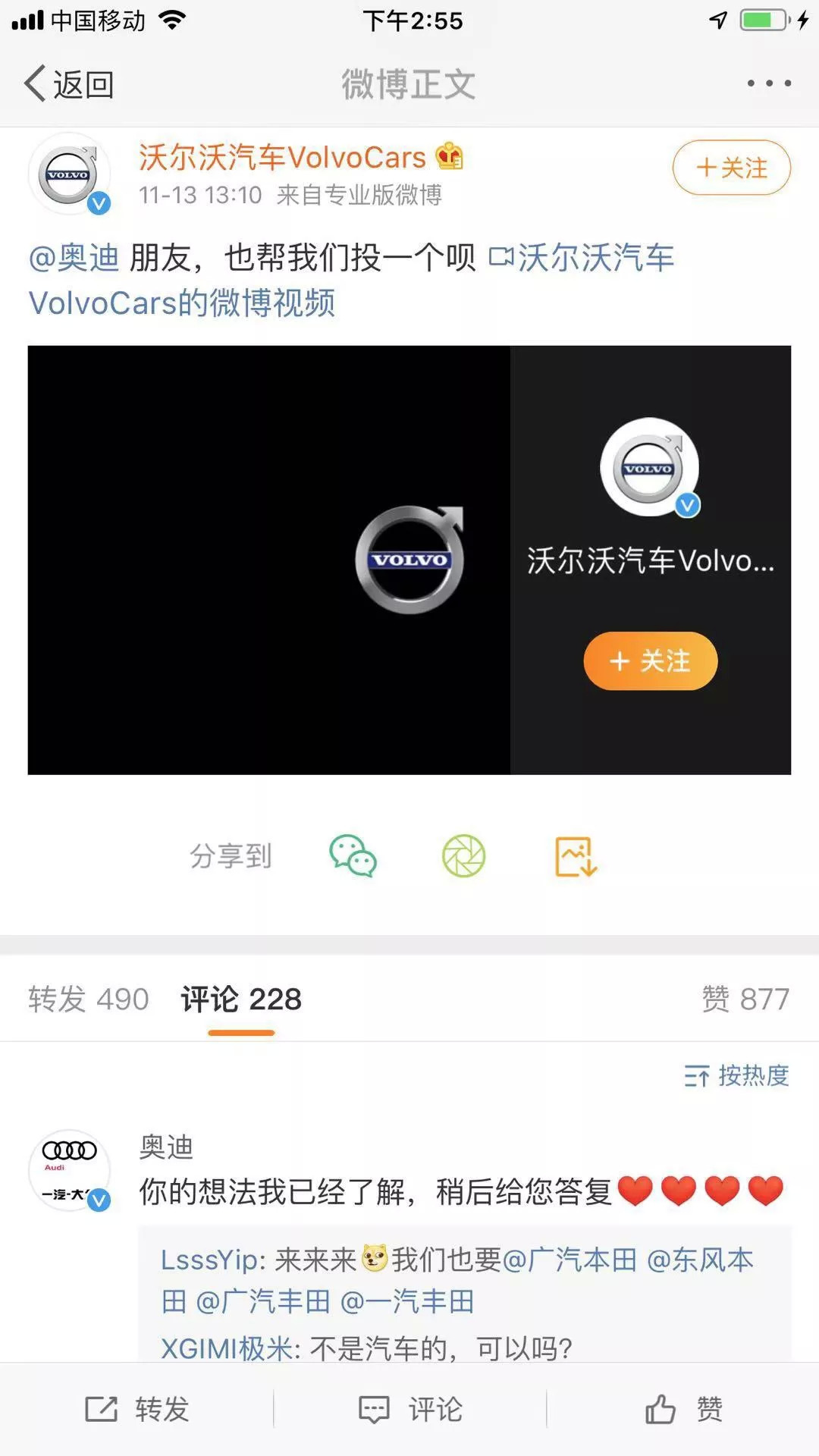Select the 评论 228 tab
This screenshot has width=819, height=1456.
click(241, 999)
